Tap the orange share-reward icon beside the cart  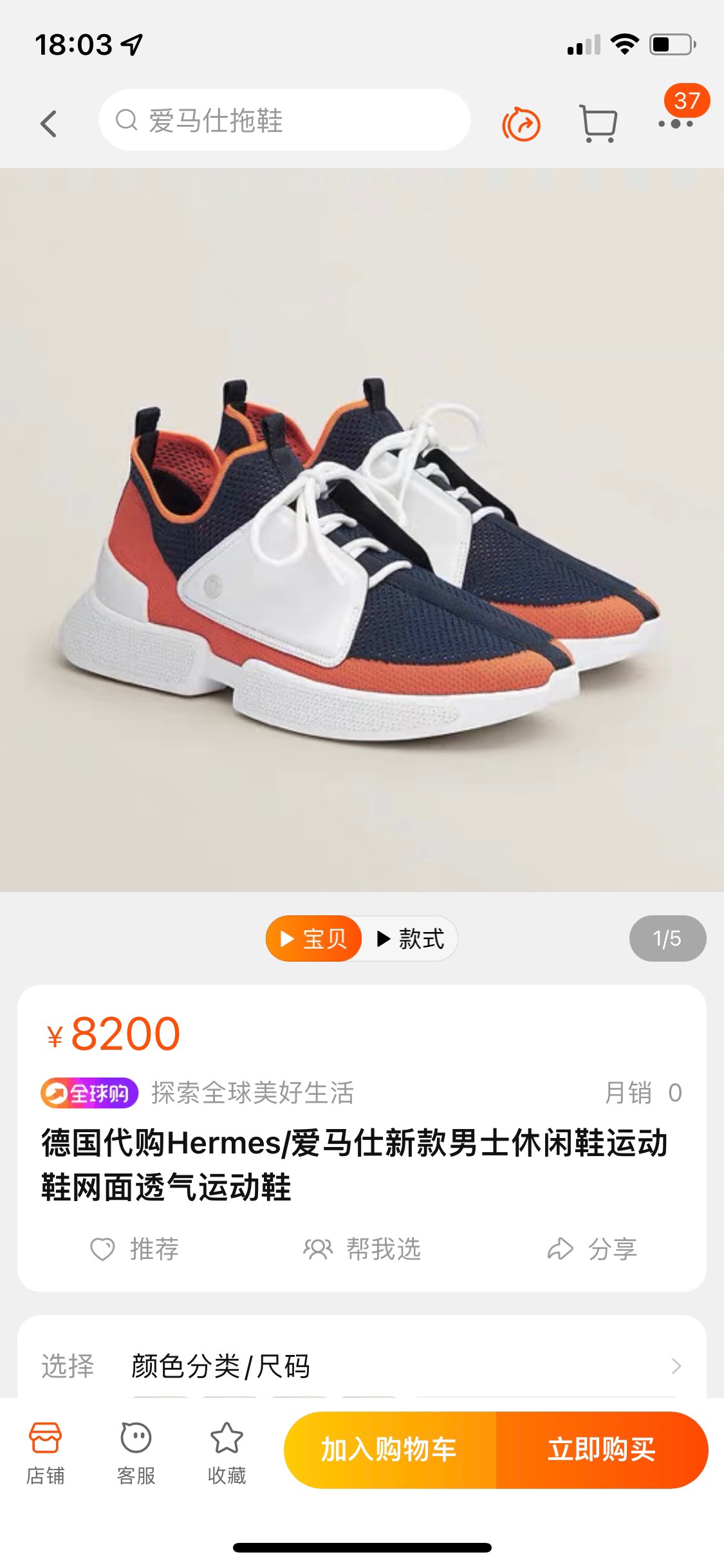521,124
